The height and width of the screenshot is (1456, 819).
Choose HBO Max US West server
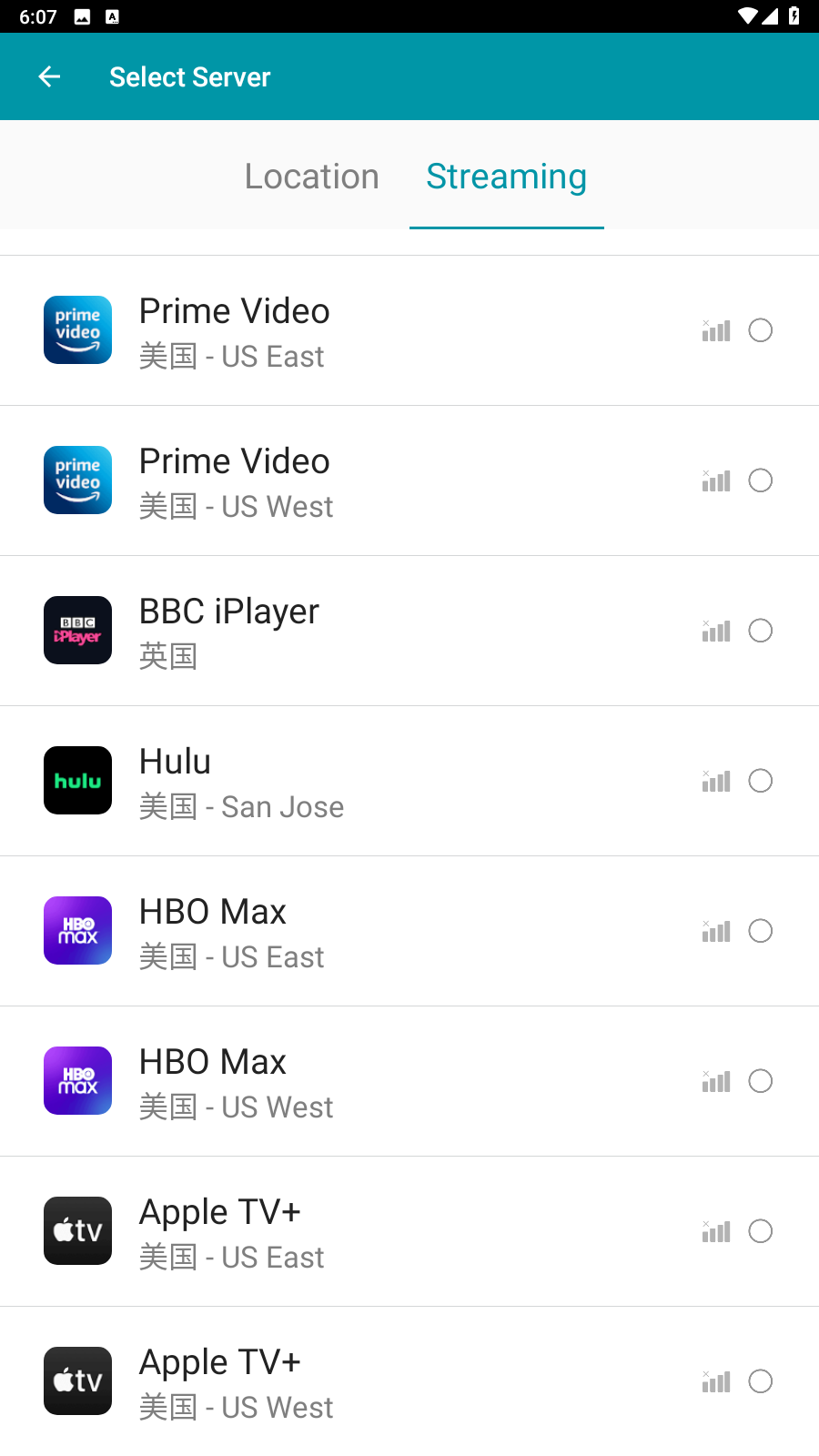point(761,1081)
